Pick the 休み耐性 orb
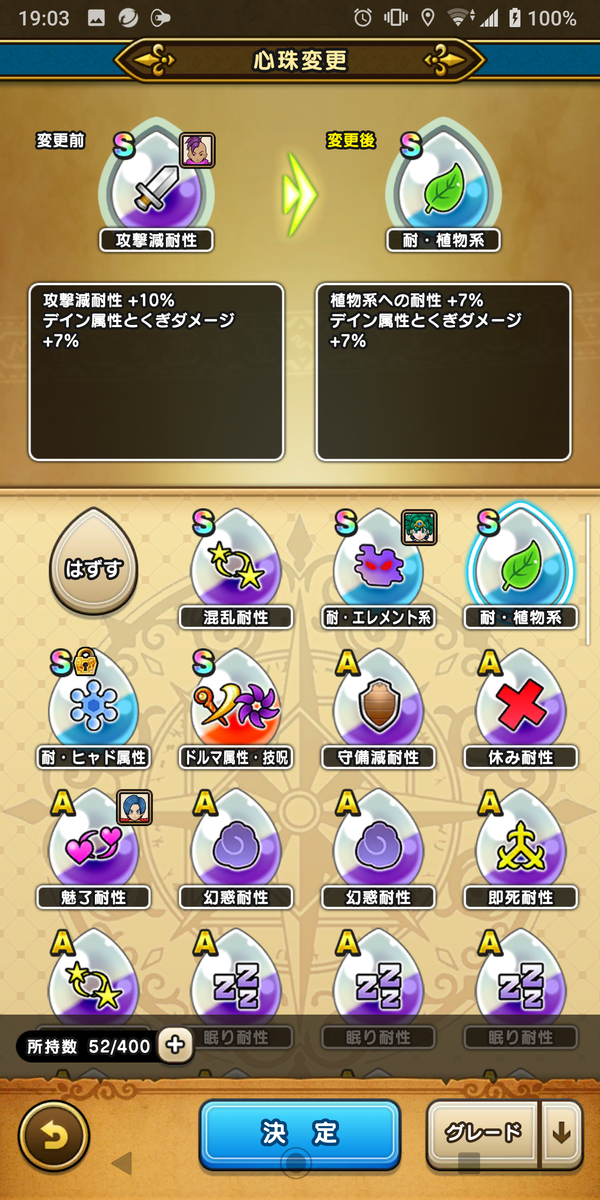This screenshot has width=600, height=1200. [520, 707]
